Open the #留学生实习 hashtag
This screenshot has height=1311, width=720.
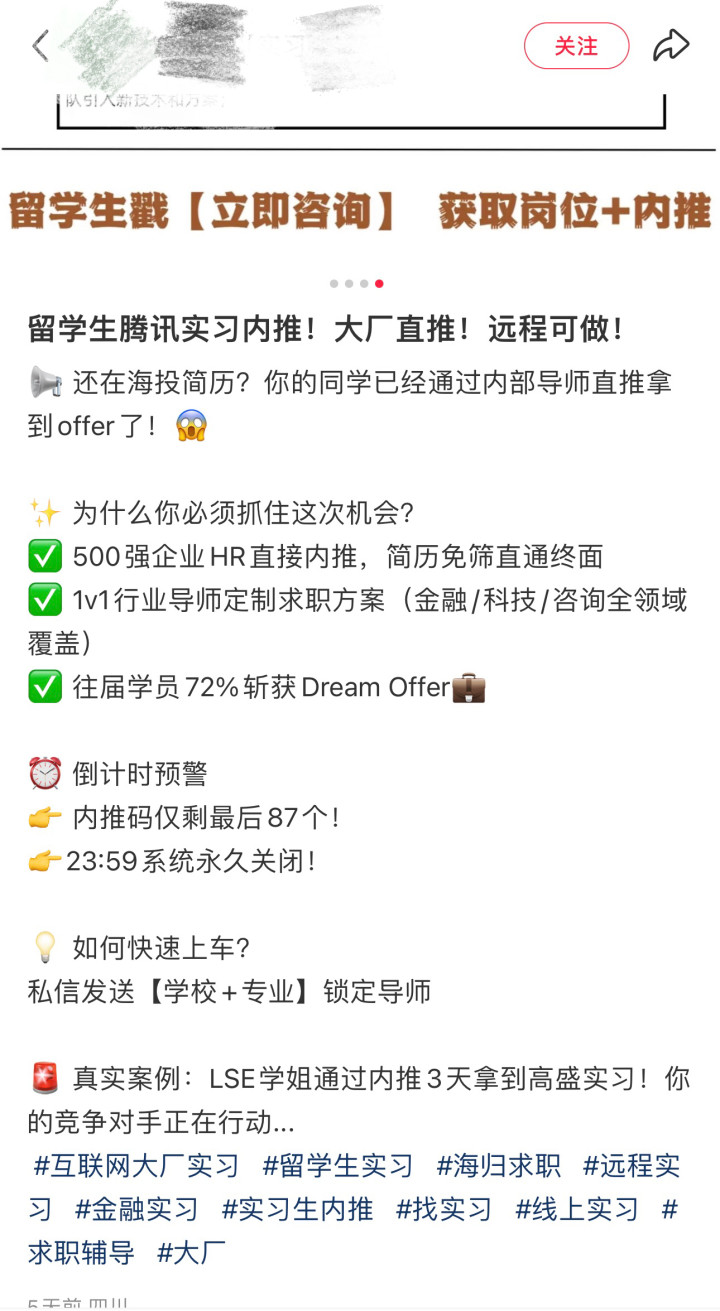[337, 1165]
